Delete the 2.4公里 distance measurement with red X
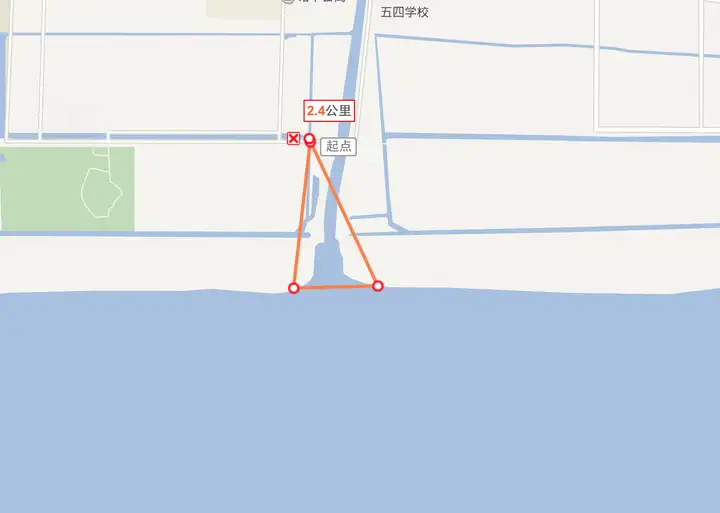Screen dimensions: 720x513 (x=293, y=138)
